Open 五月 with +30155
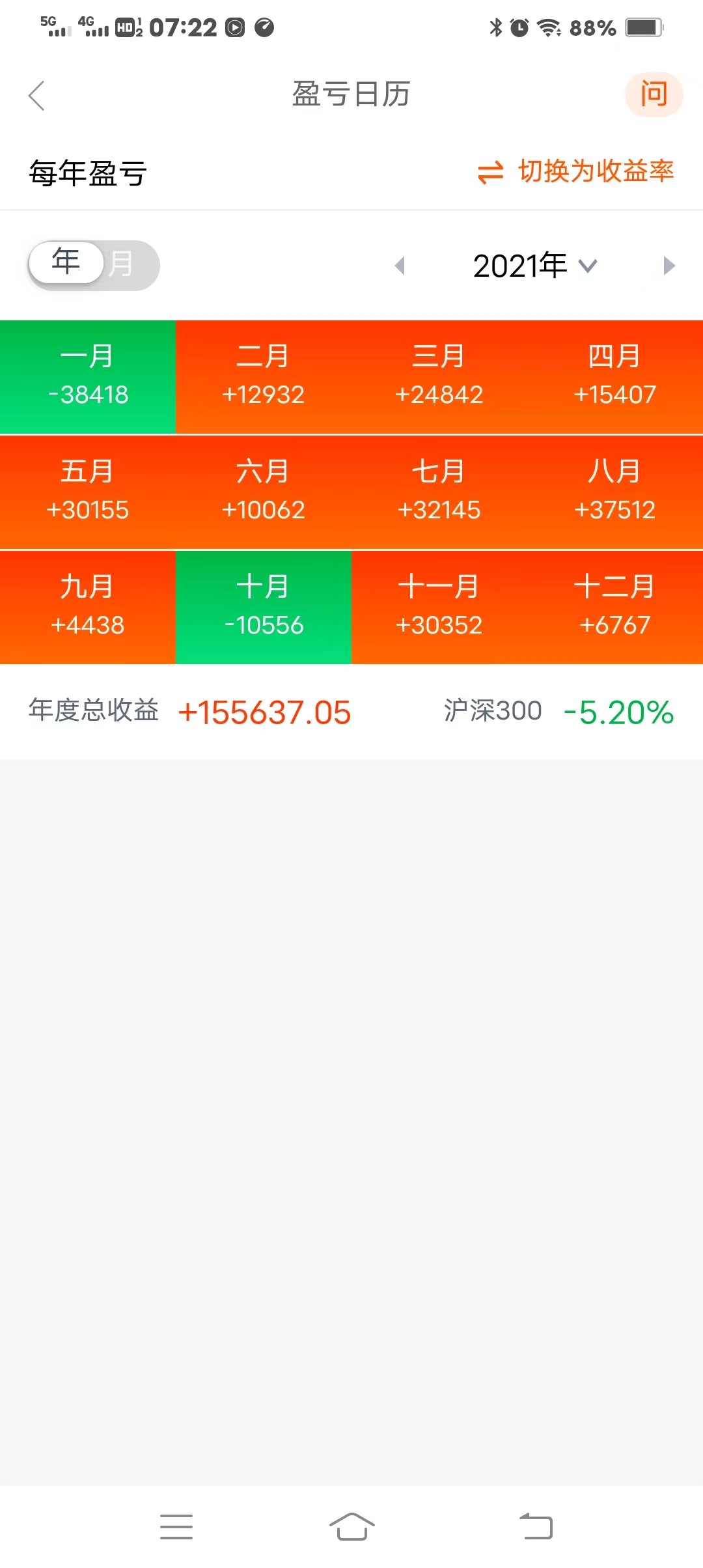The height and width of the screenshot is (1568, 703). pyautogui.click(x=88, y=492)
